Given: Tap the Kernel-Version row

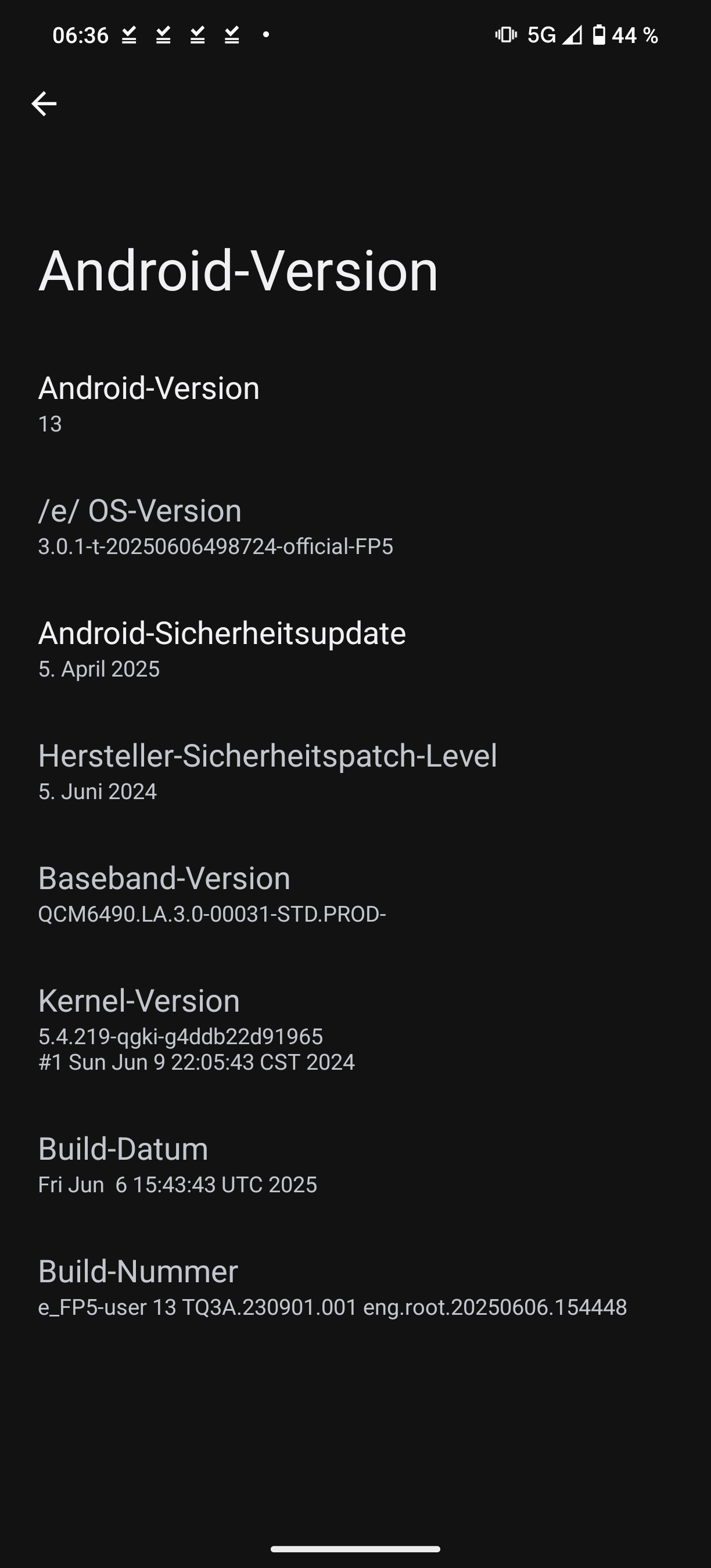Looking at the screenshot, I should [x=355, y=1029].
